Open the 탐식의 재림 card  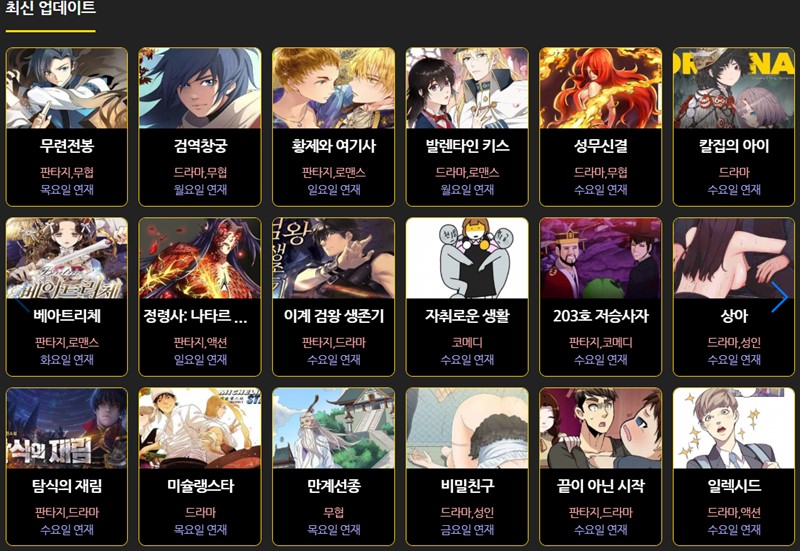click(x=67, y=467)
